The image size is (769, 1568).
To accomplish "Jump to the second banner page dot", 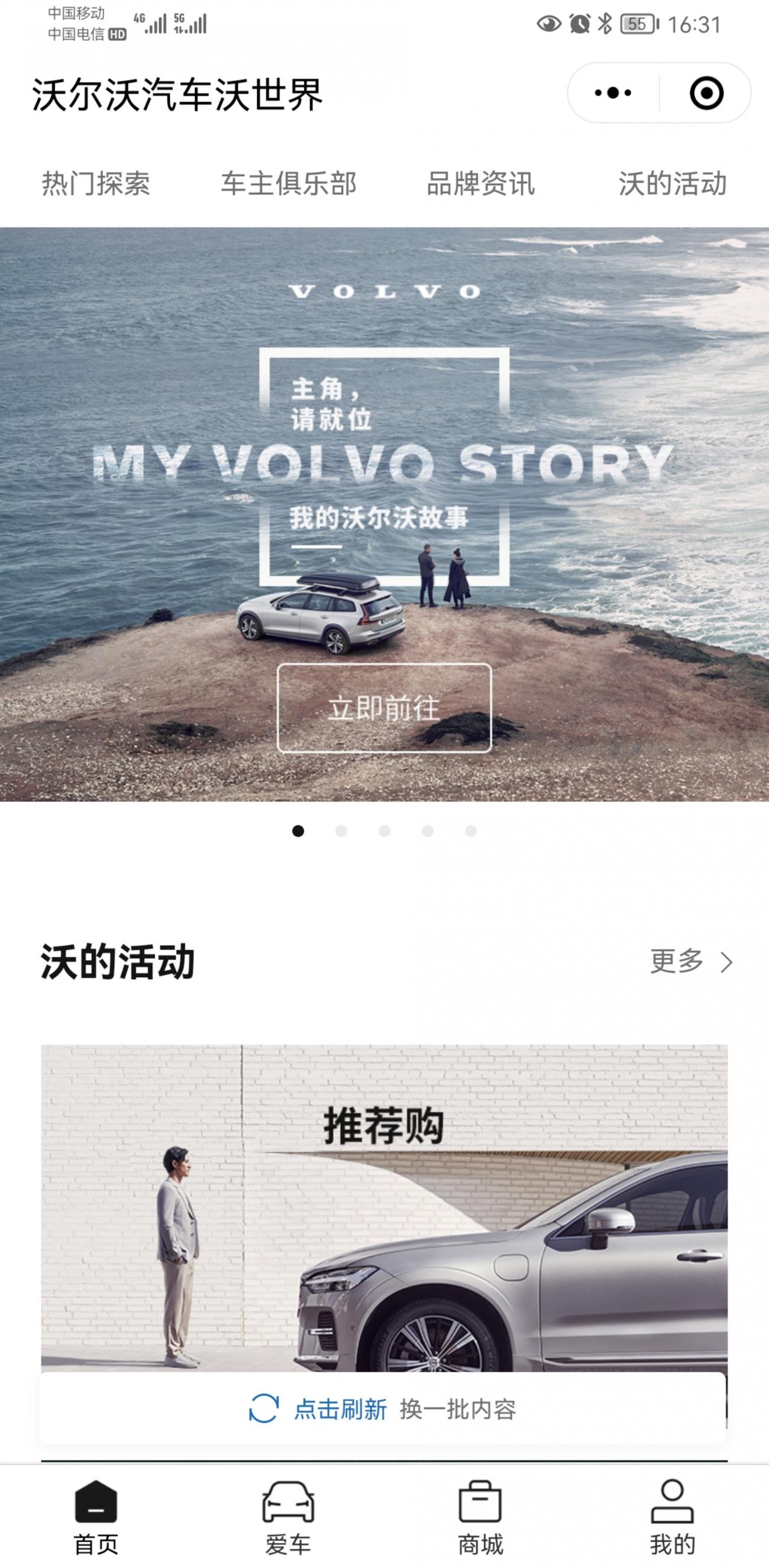I will (x=341, y=831).
